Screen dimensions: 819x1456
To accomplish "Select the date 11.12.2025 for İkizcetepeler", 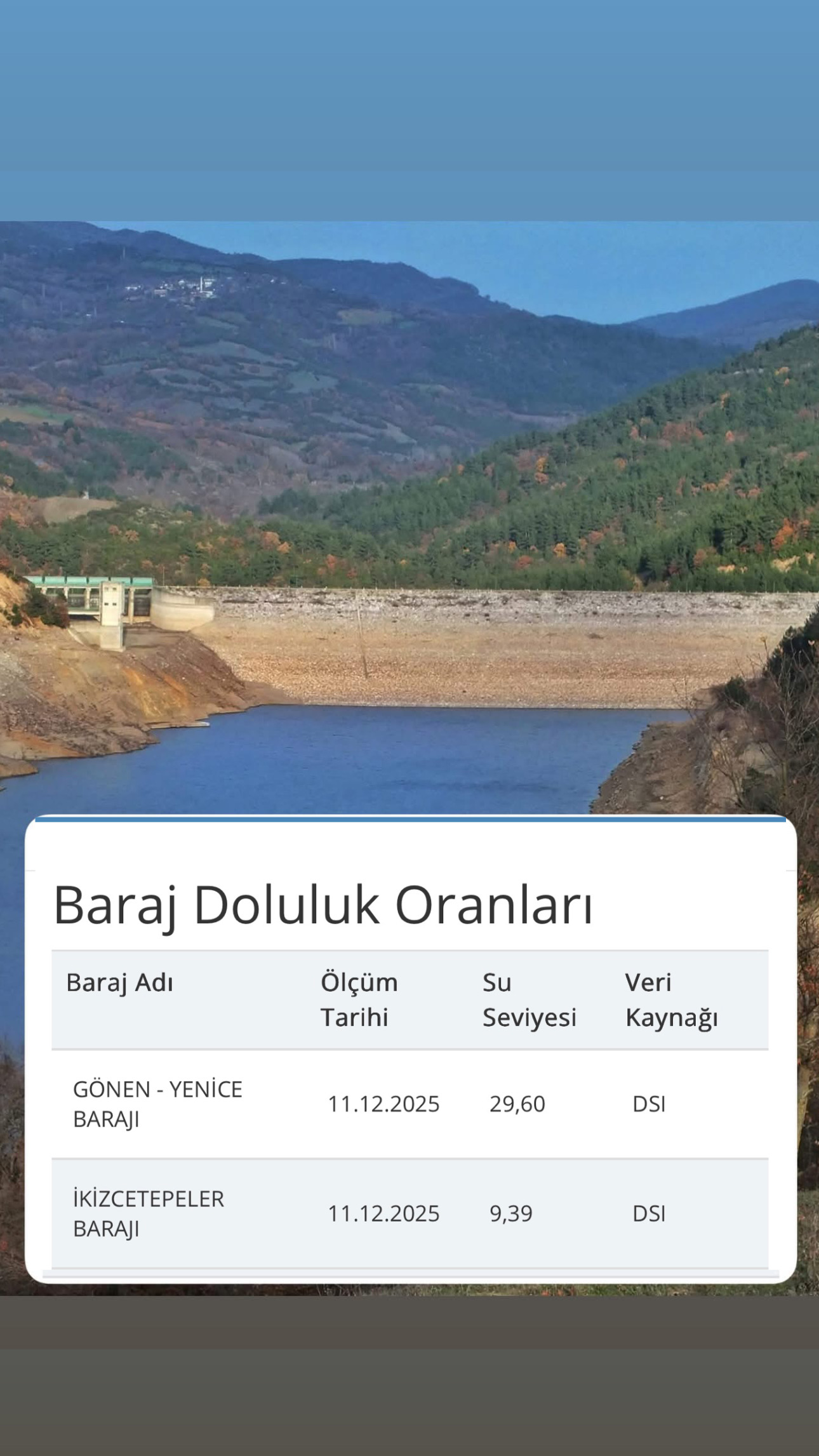I will [x=383, y=1213].
